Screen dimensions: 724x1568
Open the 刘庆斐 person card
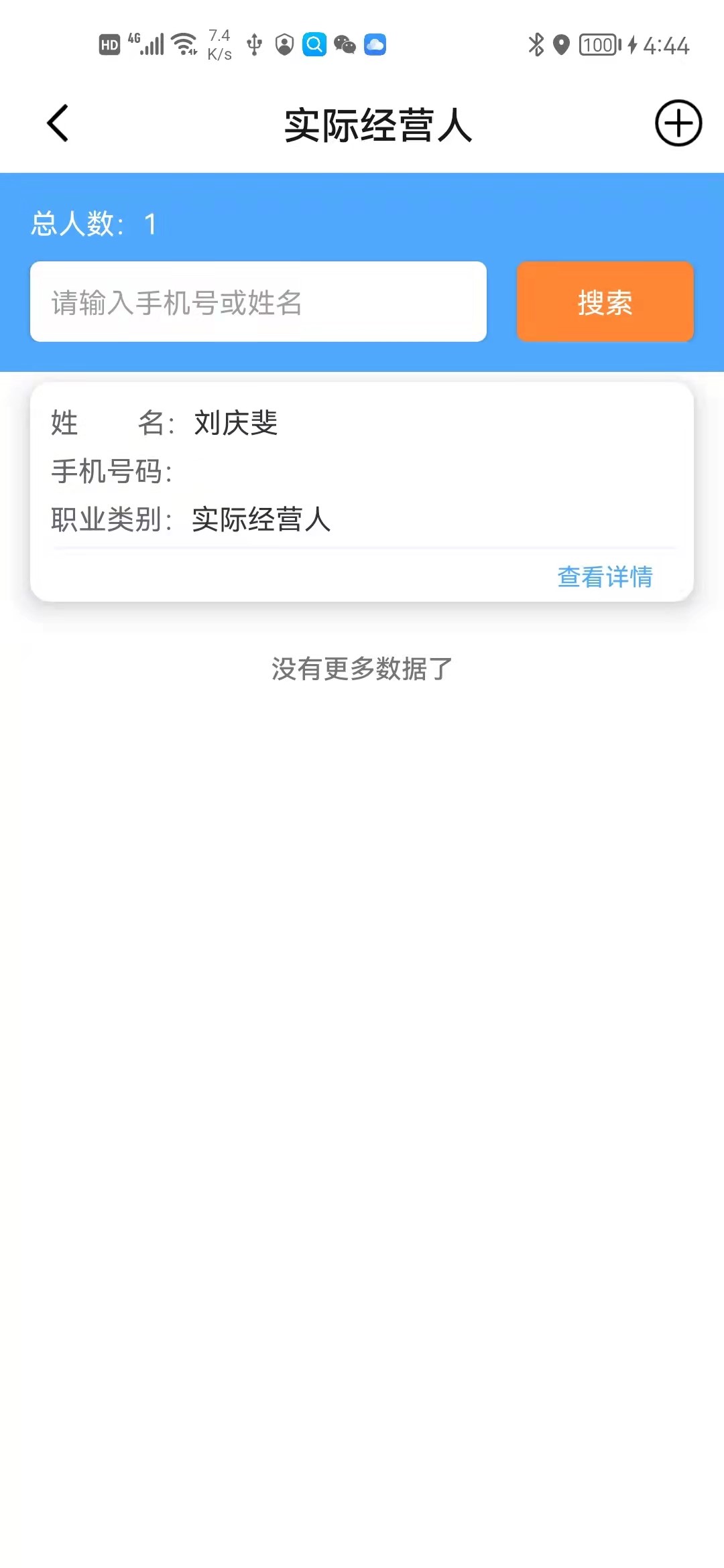[x=362, y=492]
